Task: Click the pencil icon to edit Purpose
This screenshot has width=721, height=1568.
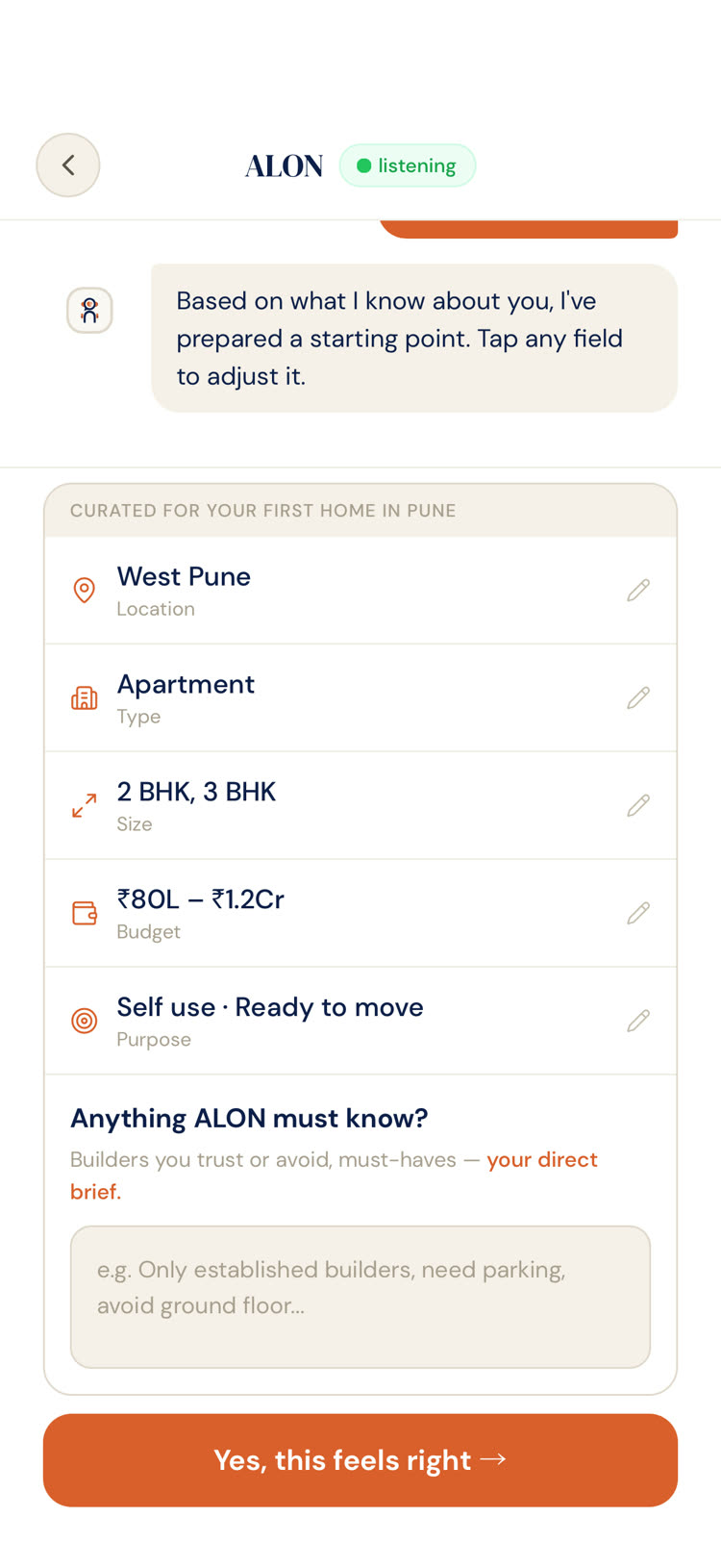Action: pyautogui.click(x=637, y=1021)
